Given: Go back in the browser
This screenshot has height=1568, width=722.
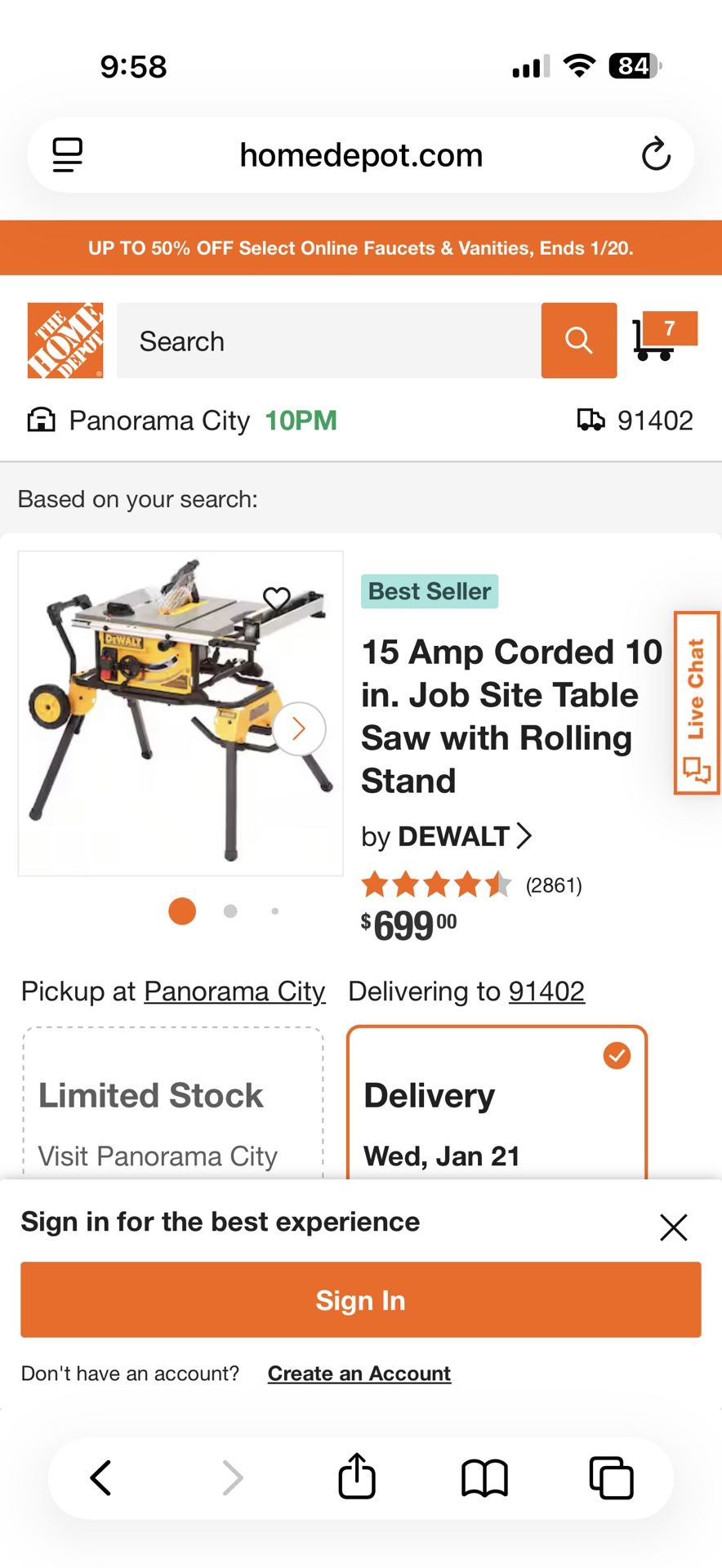Looking at the screenshot, I should [x=100, y=1478].
